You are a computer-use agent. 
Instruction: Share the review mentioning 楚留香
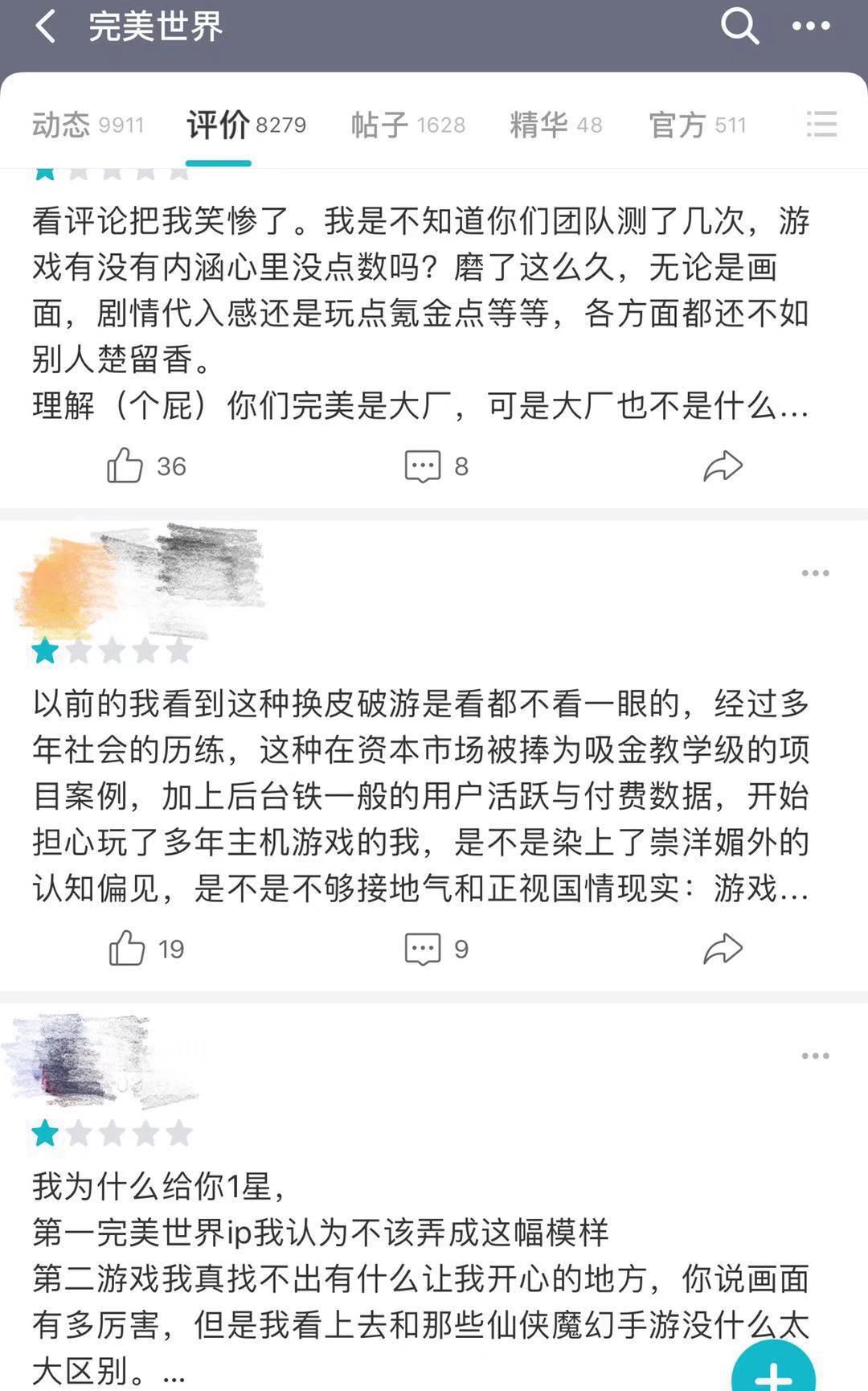pyautogui.click(x=723, y=466)
